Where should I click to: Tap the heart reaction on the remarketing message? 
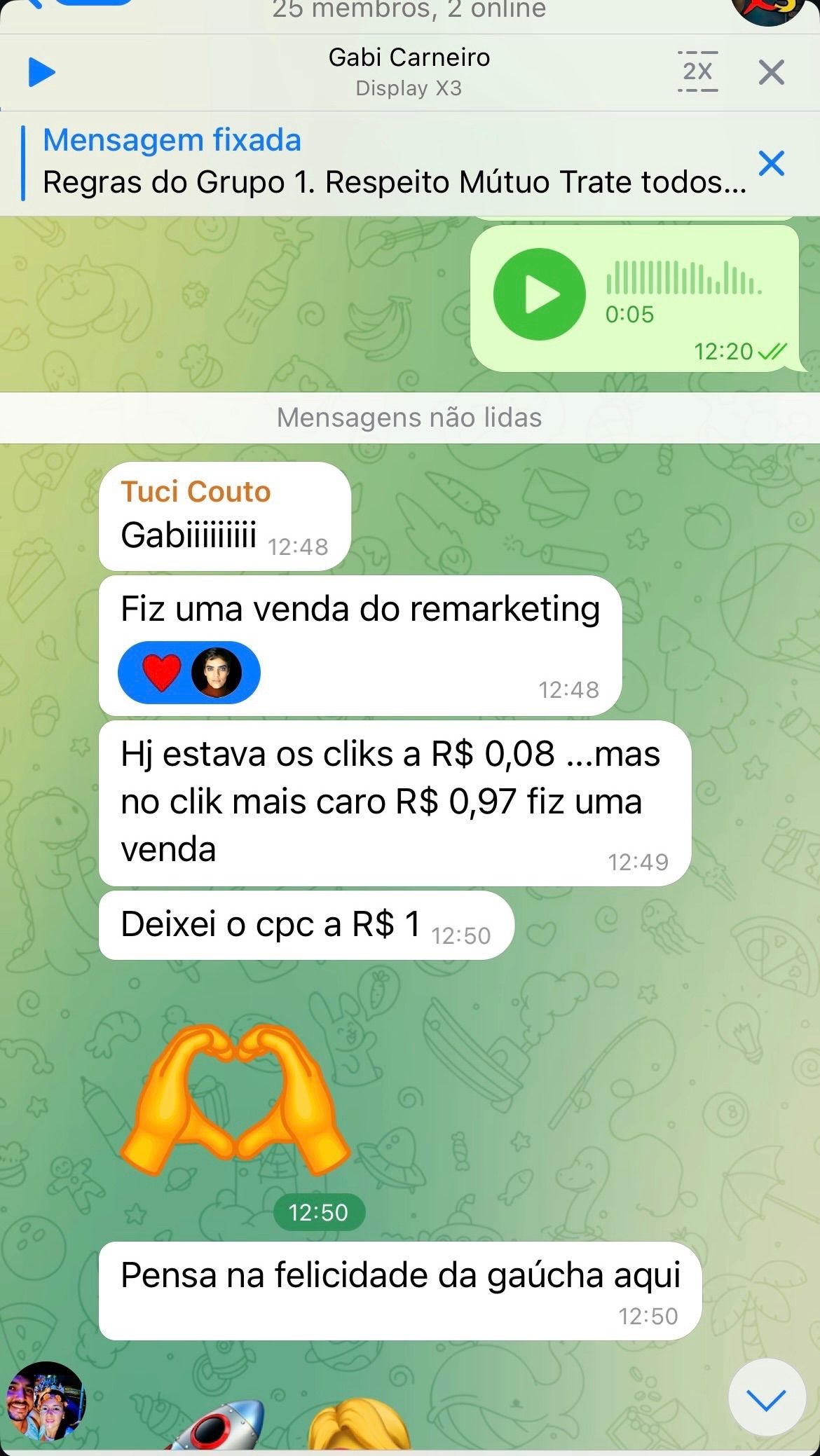(162, 673)
